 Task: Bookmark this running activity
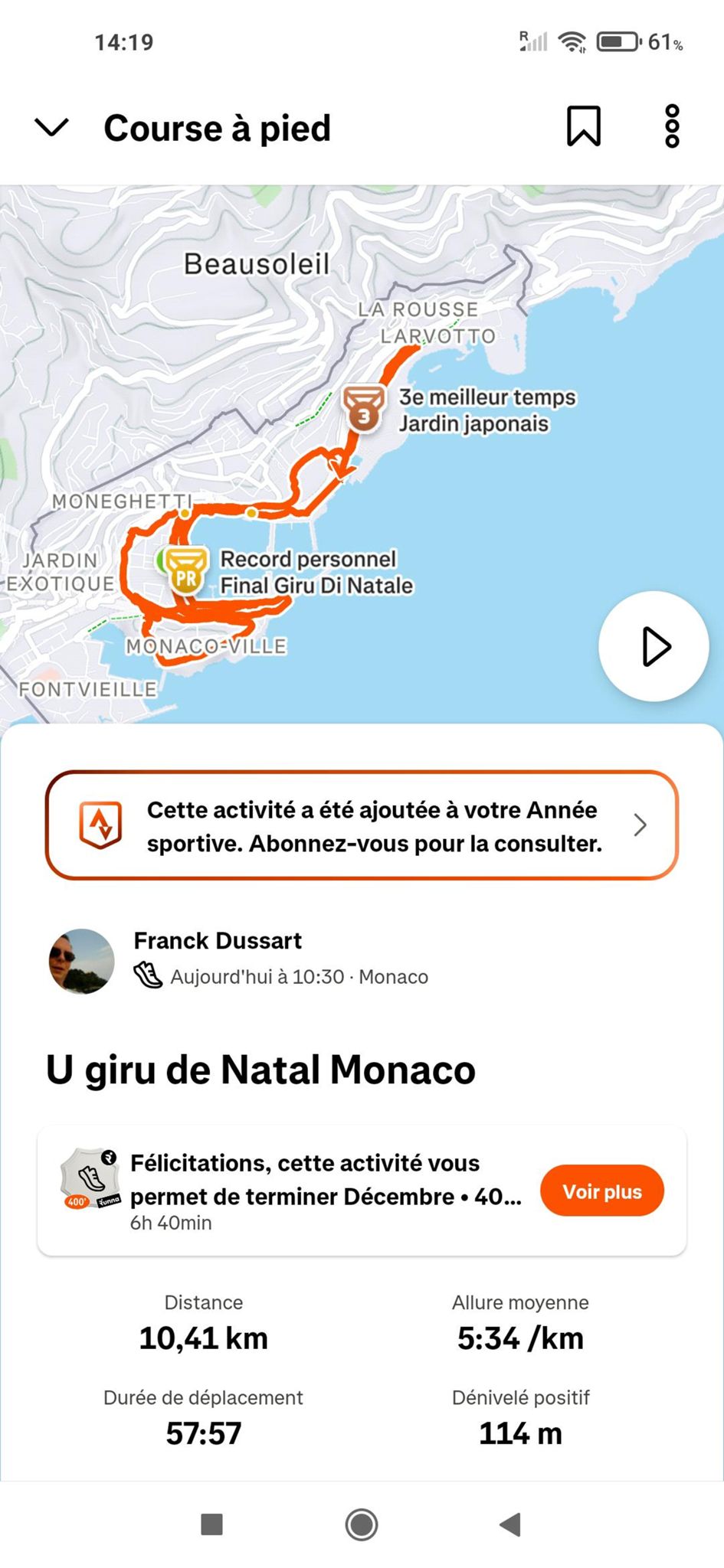(584, 126)
